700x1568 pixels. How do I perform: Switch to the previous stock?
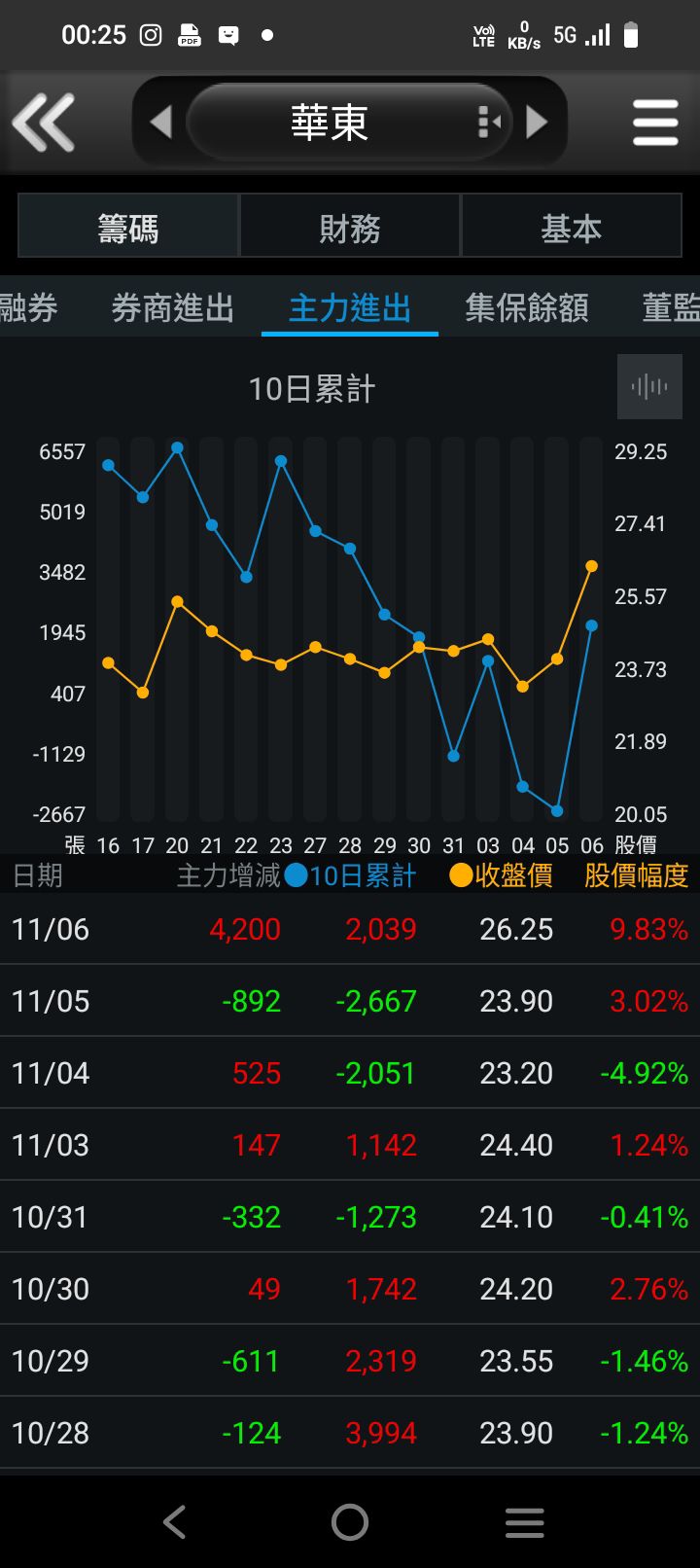pos(160,123)
